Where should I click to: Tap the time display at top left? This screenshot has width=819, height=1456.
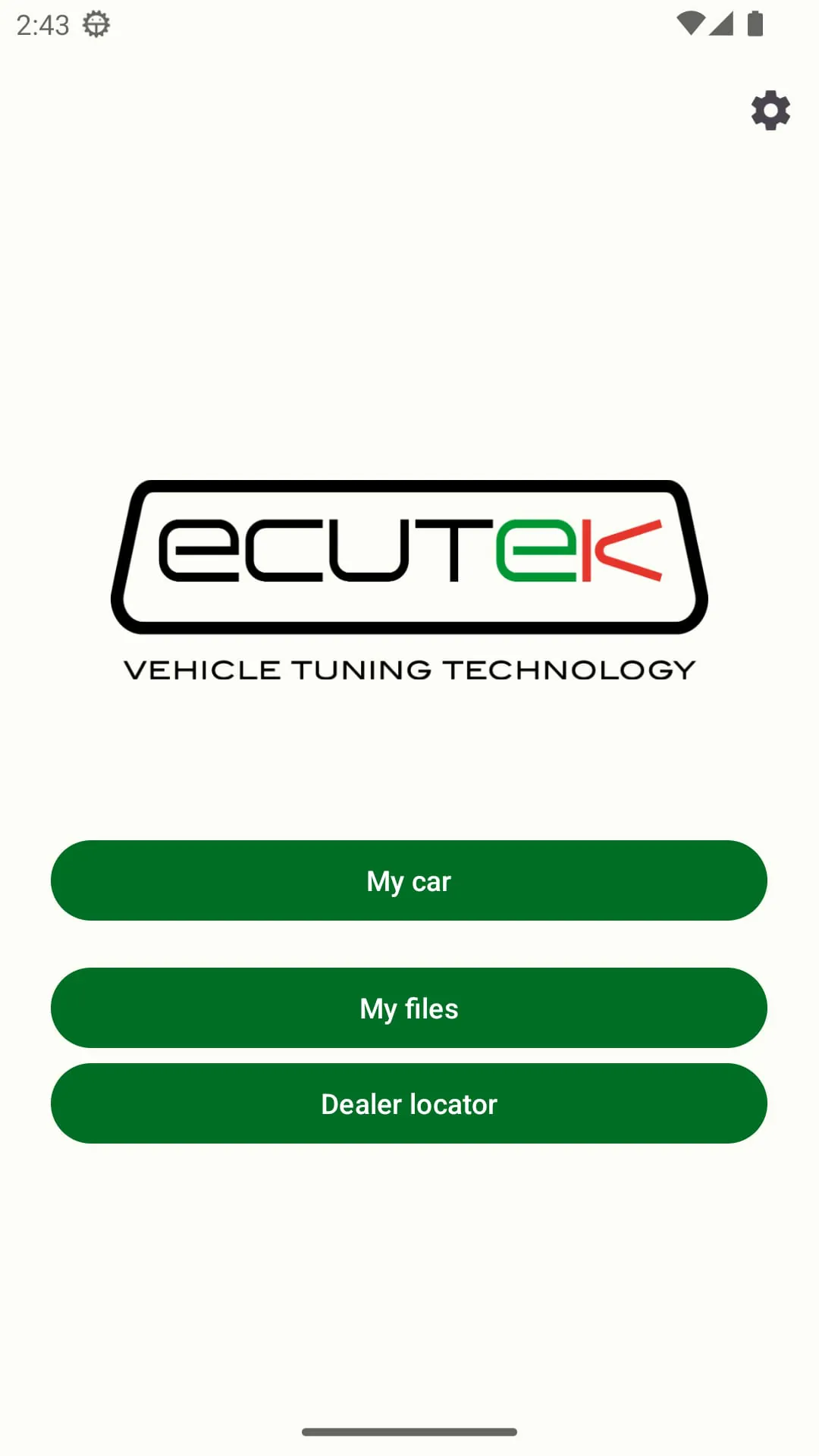tap(43, 24)
